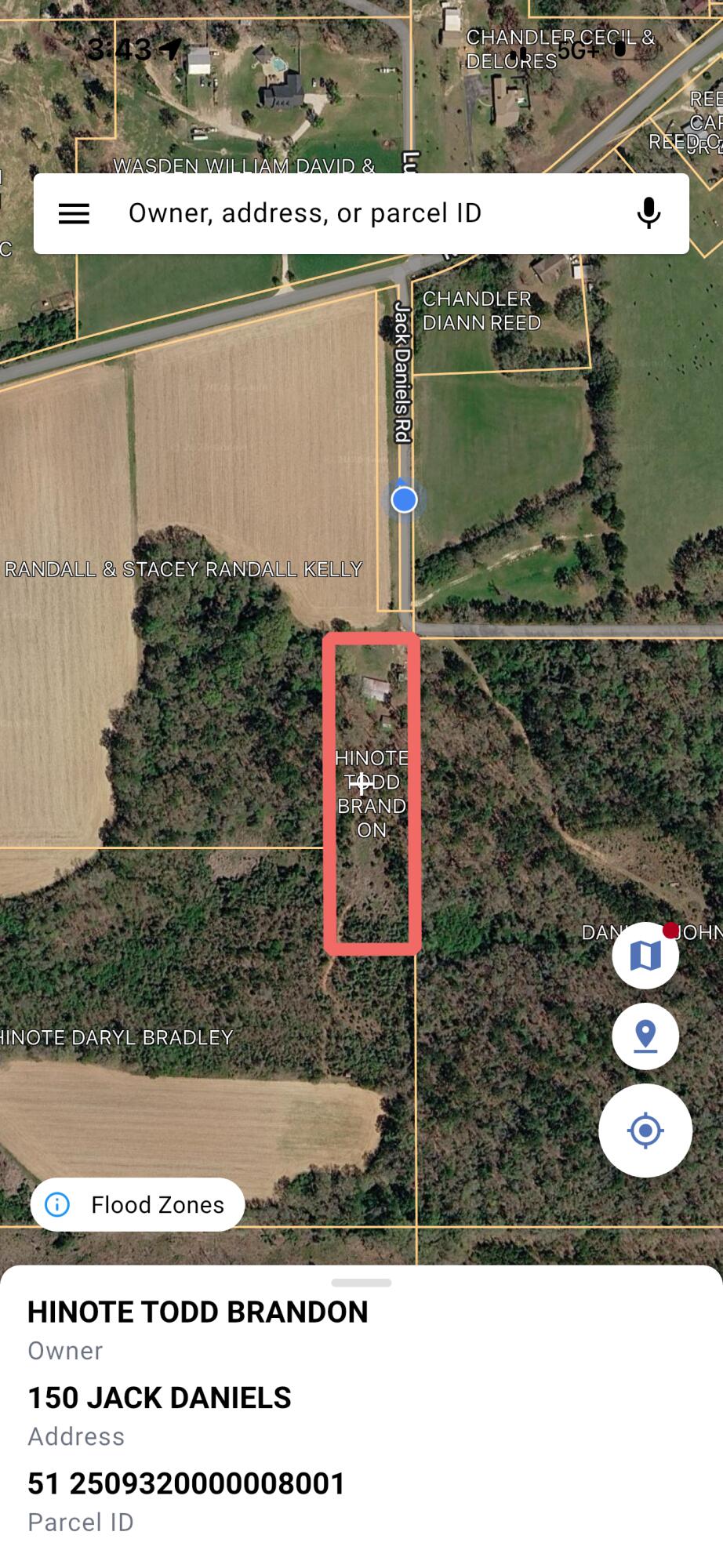Open the map layers button
The height and width of the screenshot is (1568, 723).
[x=645, y=956]
